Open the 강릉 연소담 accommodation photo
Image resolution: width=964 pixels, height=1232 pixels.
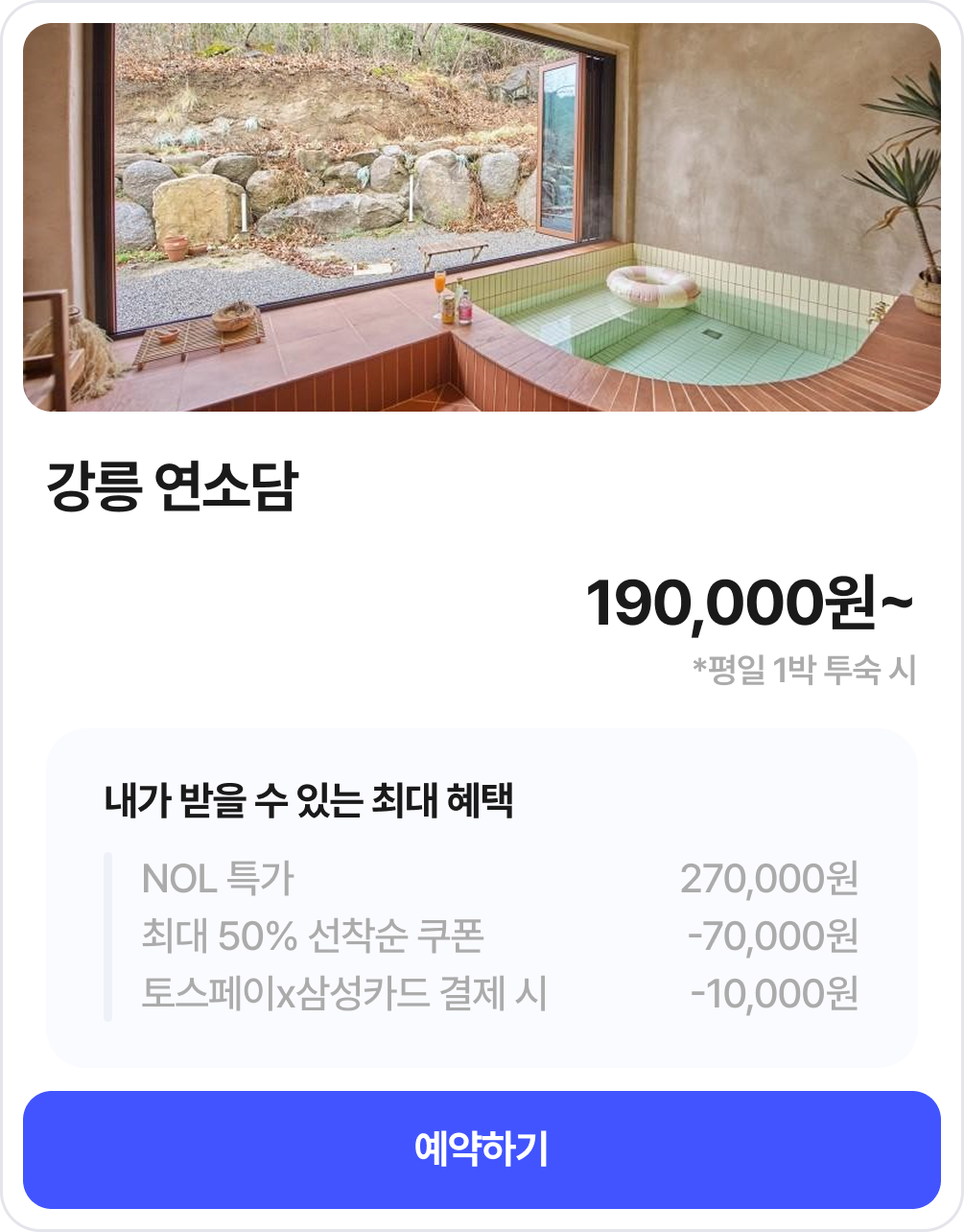pyautogui.click(x=482, y=218)
